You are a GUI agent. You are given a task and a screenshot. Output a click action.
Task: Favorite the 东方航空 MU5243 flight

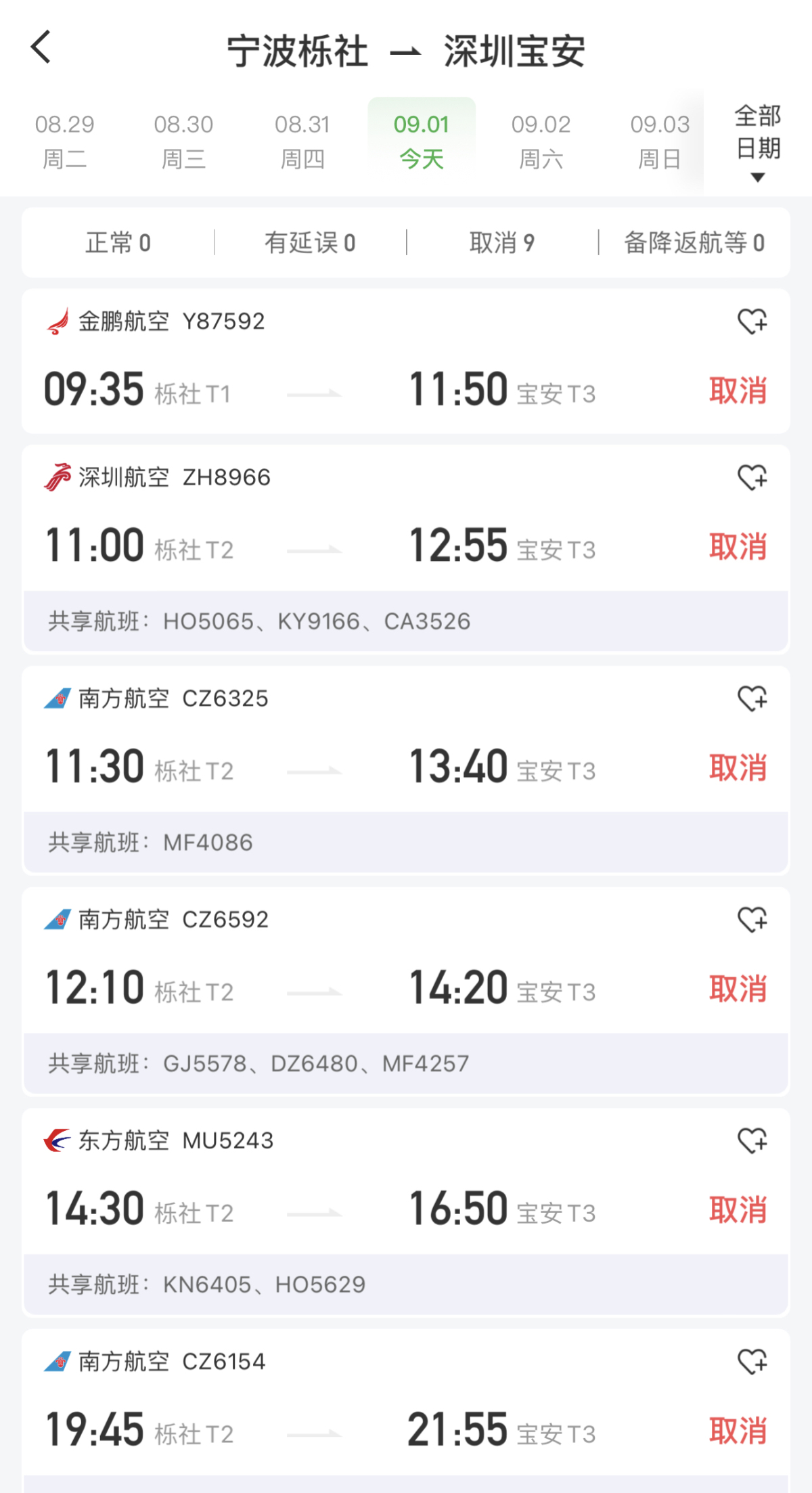[x=752, y=1141]
